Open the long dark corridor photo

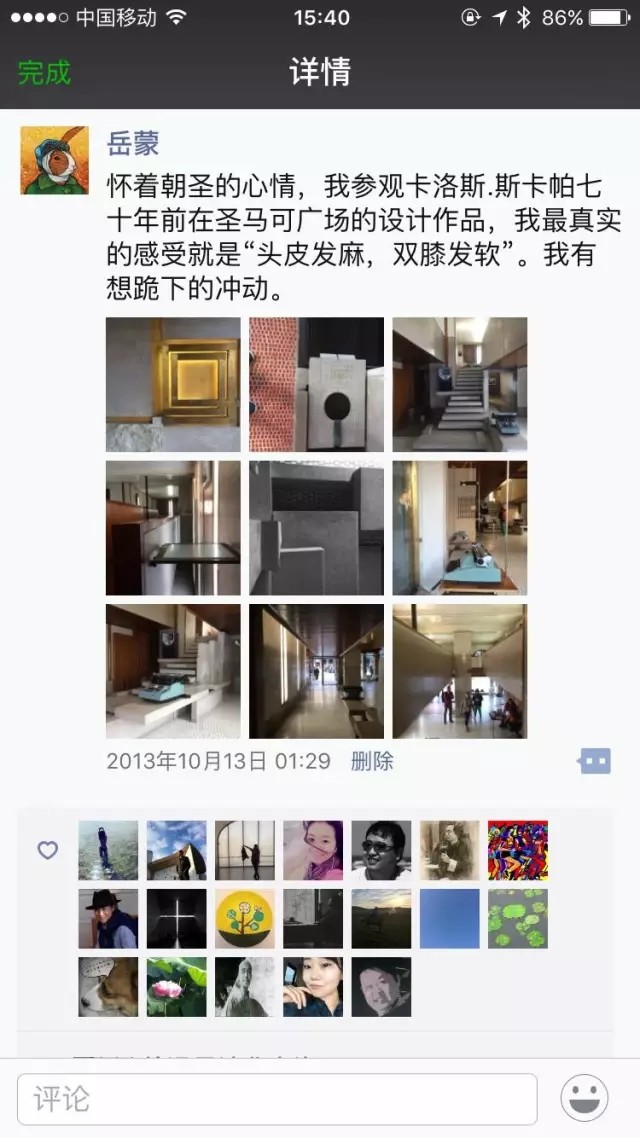pyautogui.click(x=316, y=671)
